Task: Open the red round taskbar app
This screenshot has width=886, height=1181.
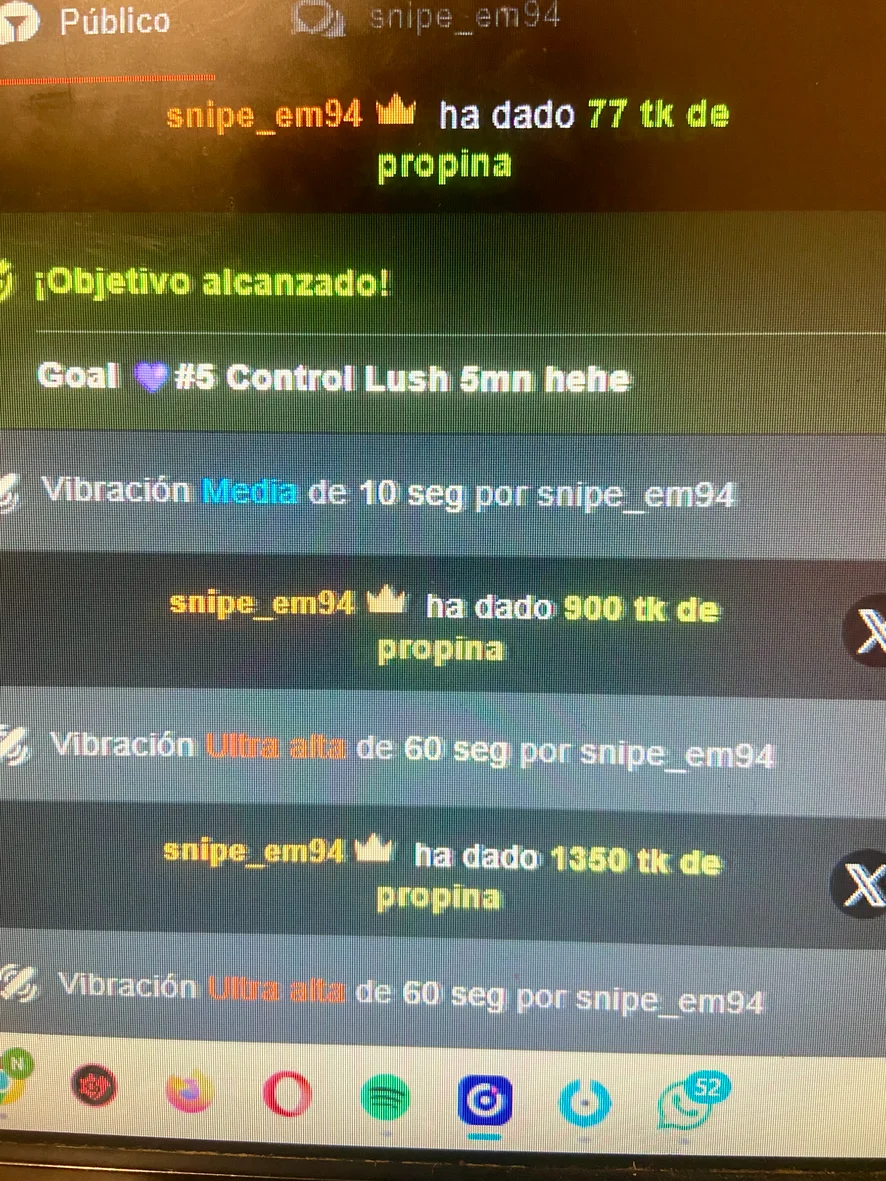Action: (x=94, y=1086)
